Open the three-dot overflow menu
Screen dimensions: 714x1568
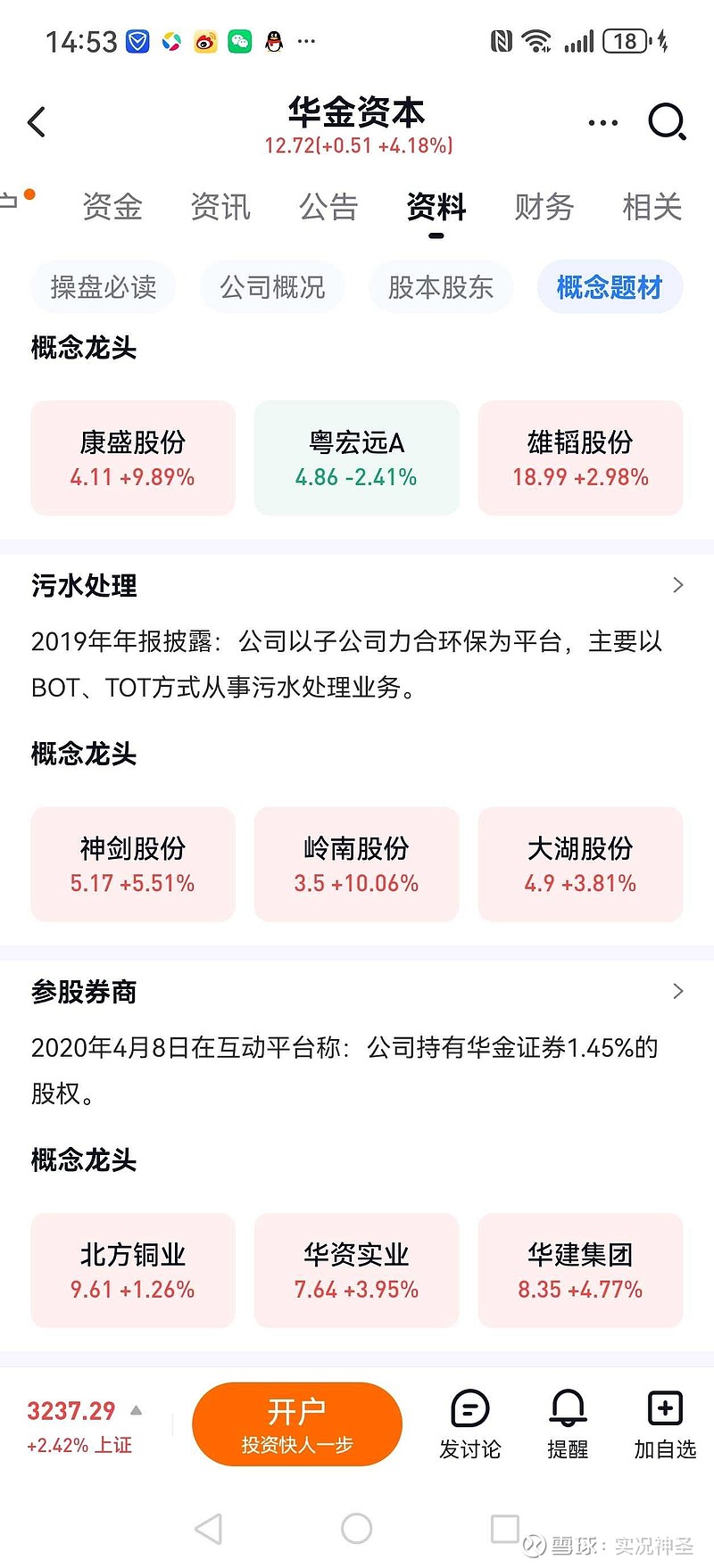pos(603,123)
